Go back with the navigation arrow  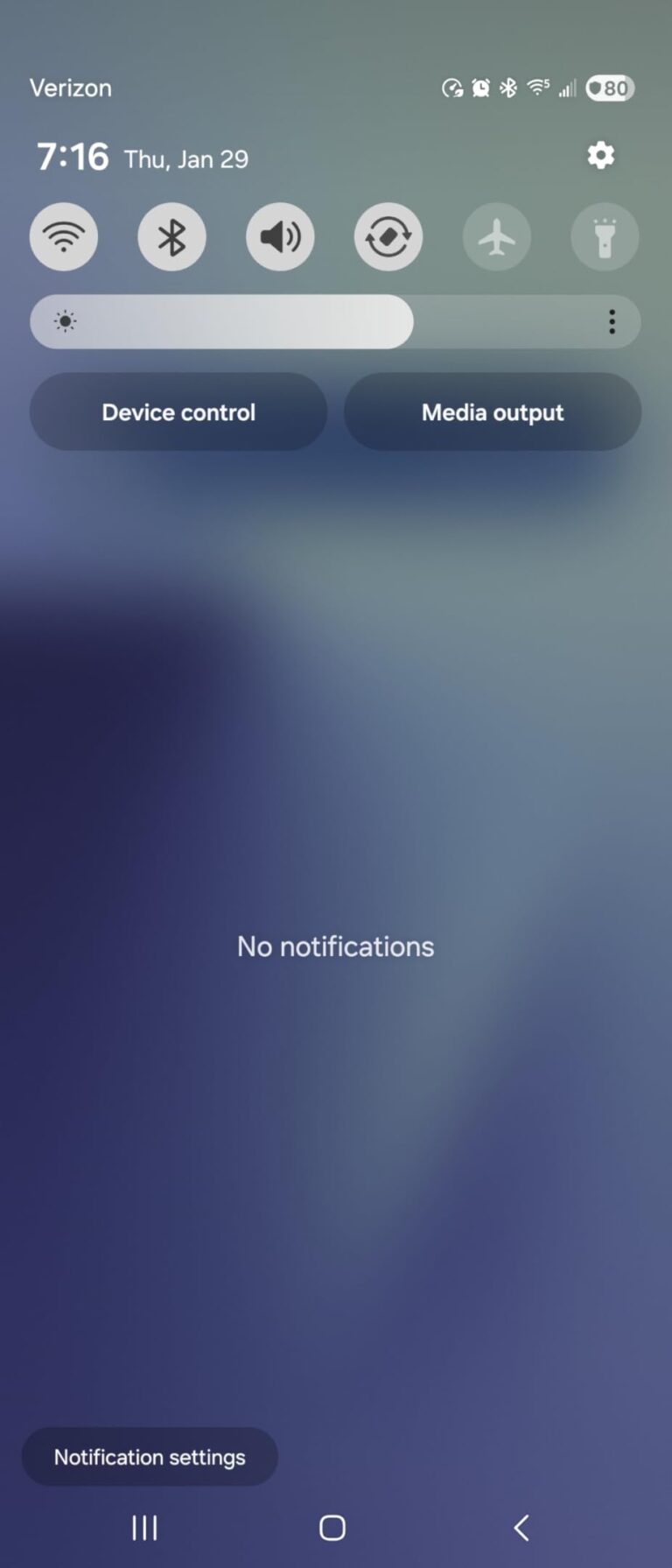521,1528
